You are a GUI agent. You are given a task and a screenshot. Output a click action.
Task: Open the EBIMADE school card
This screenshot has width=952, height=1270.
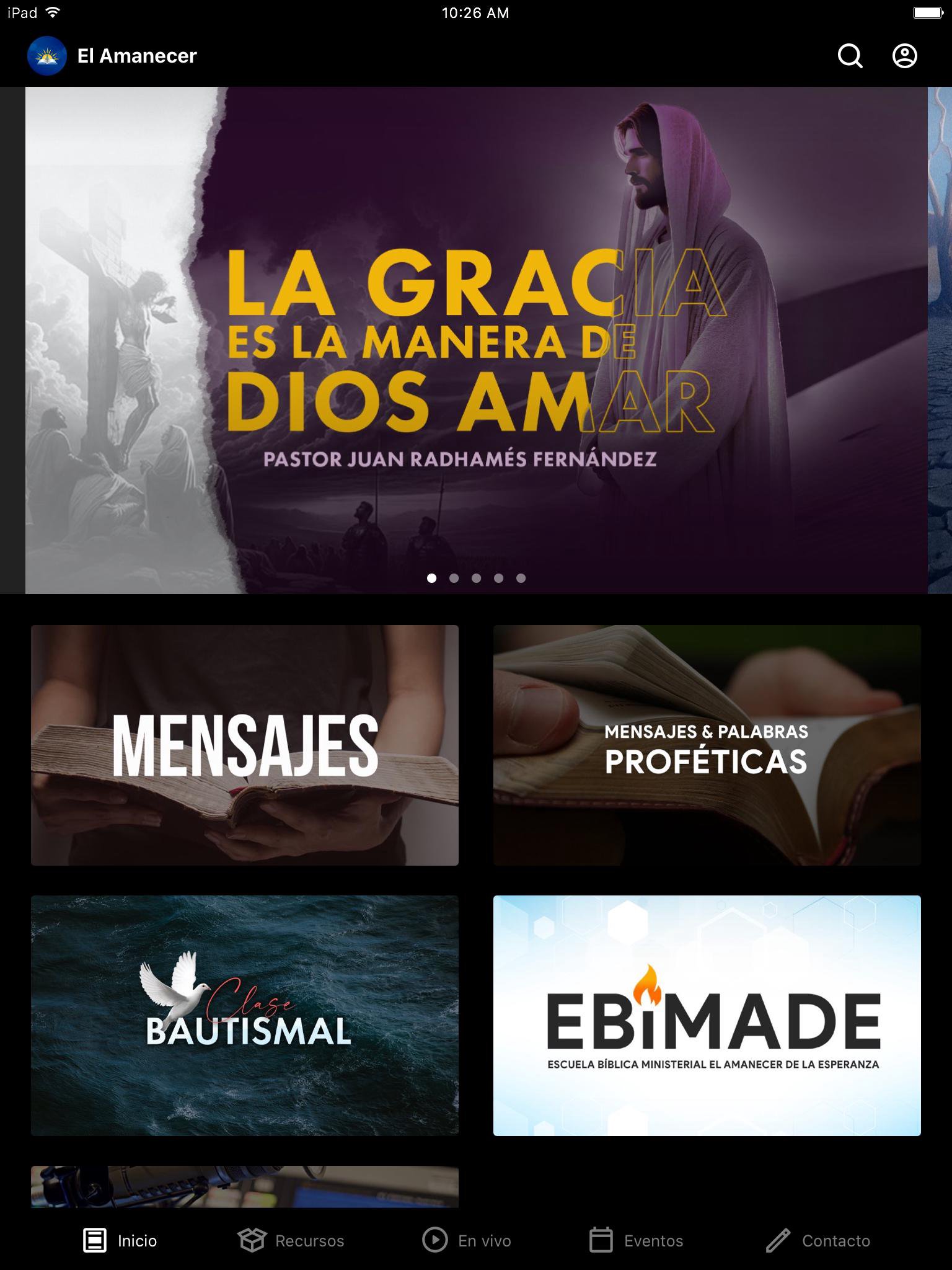click(x=707, y=1015)
